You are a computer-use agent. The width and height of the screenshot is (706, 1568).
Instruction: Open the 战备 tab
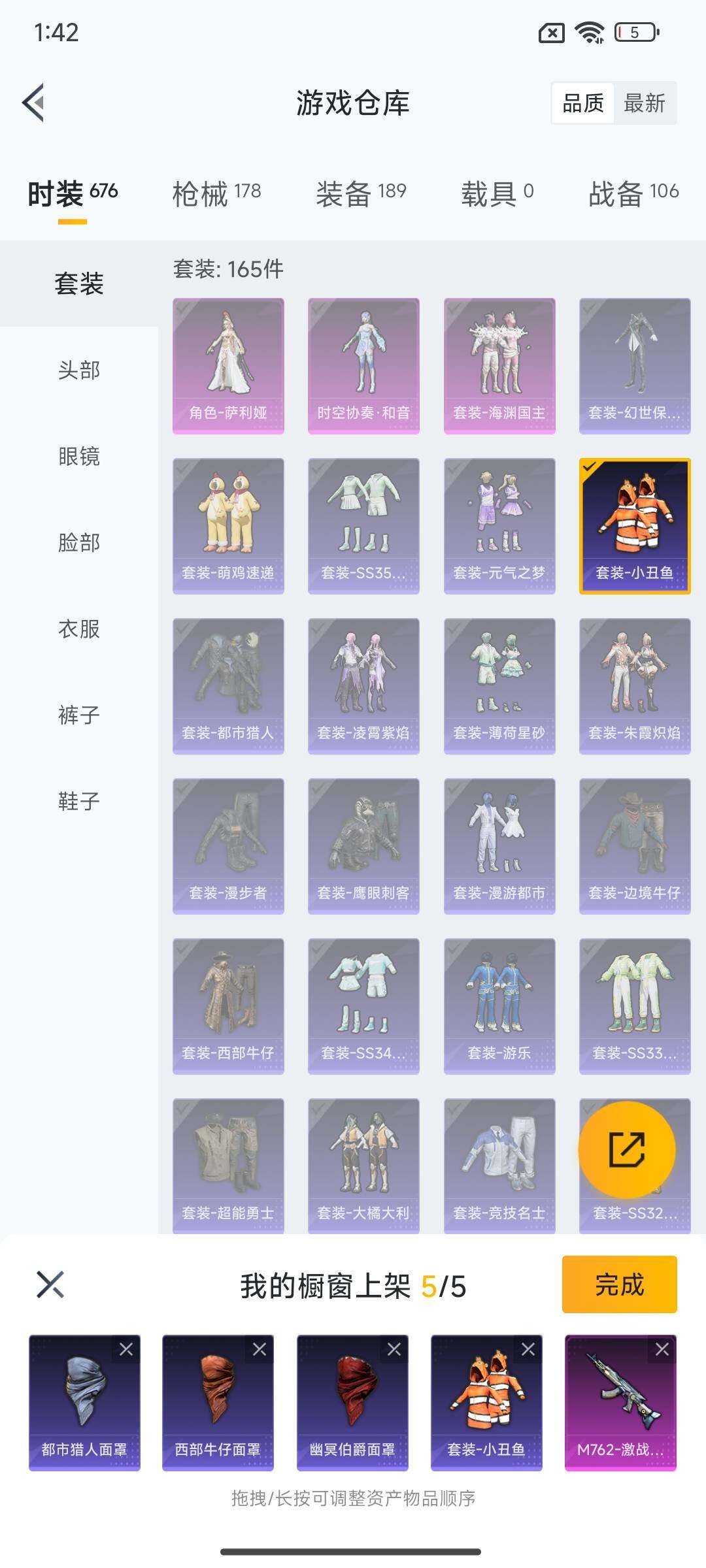(633, 193)
